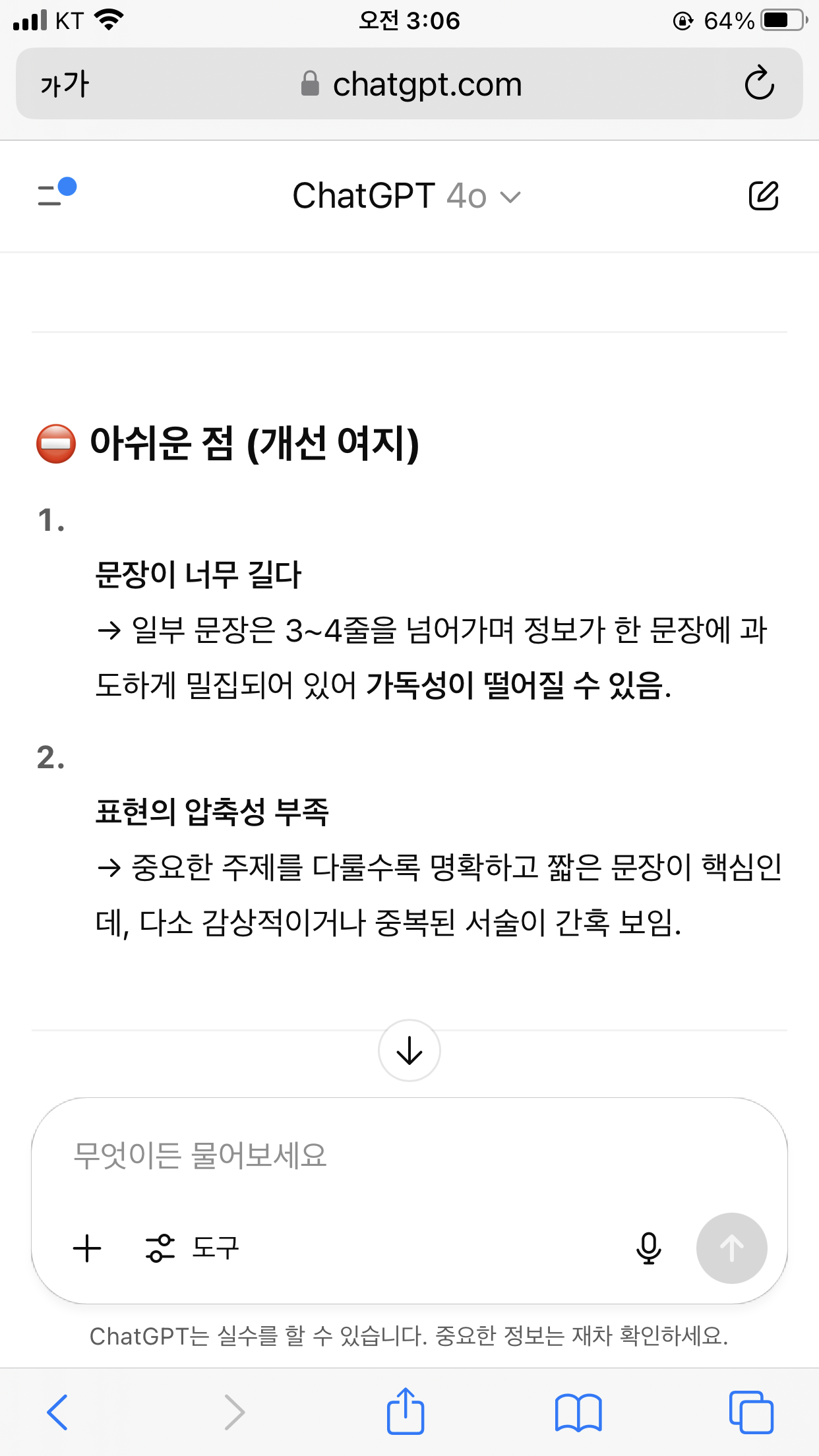Screen dimensions: 819x1456
Task: Open the sidebar menu button
Action: 57,193
